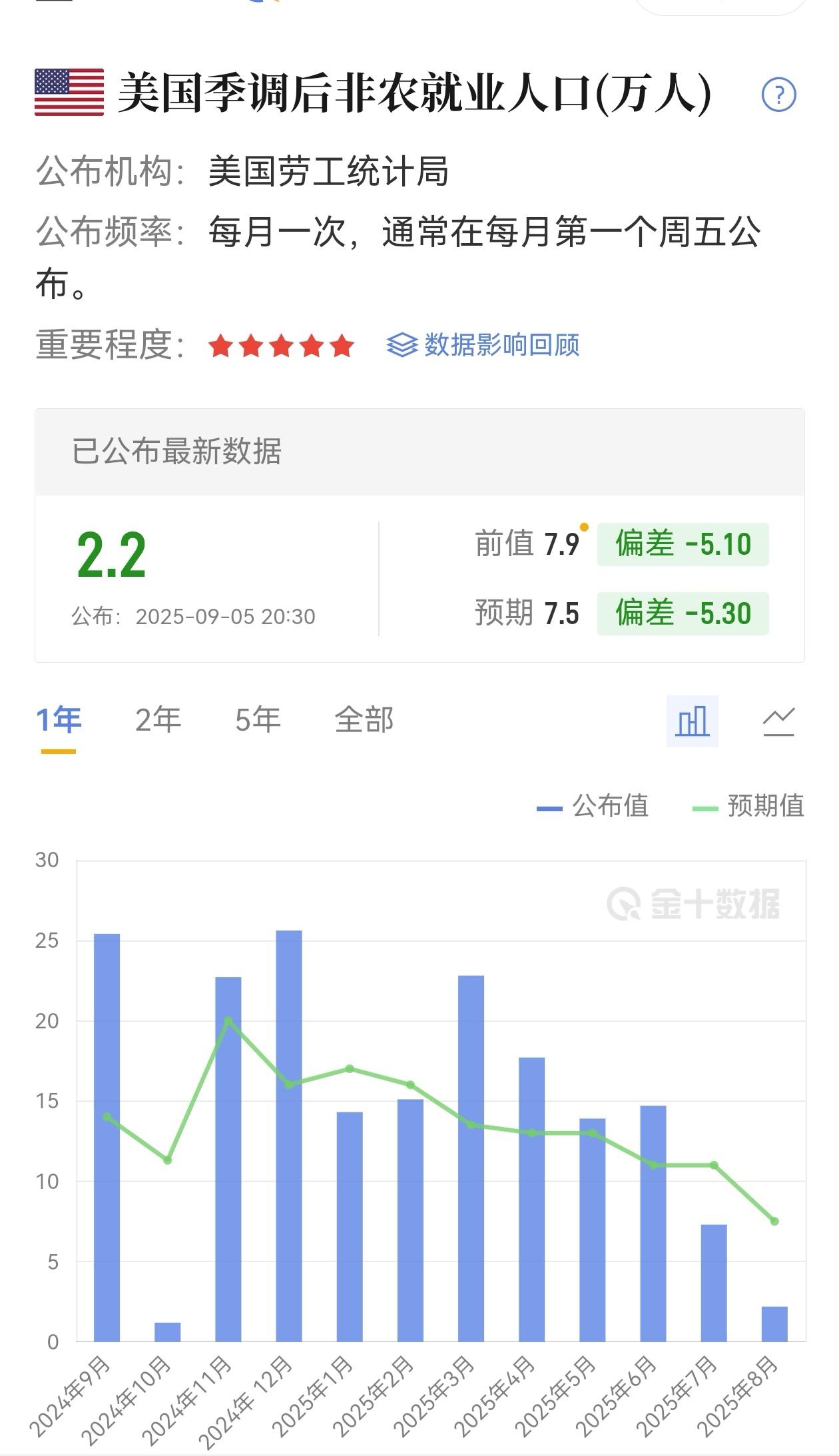The height and width of the screenshot is (1456, 839).
Task: Open the 数据影响回顾 link
Action: point(483,345)
